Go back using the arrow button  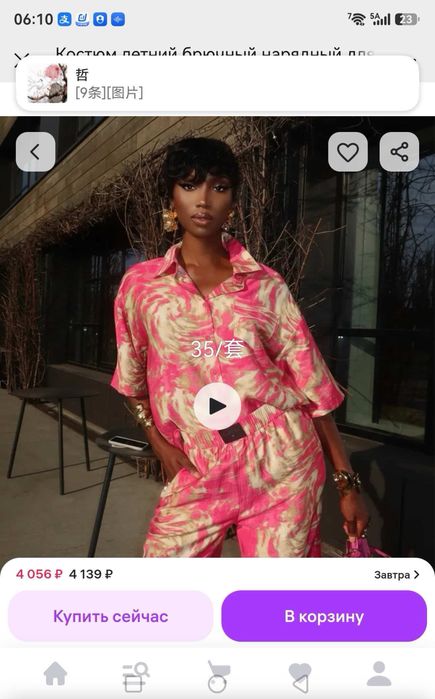pos(36,152)
